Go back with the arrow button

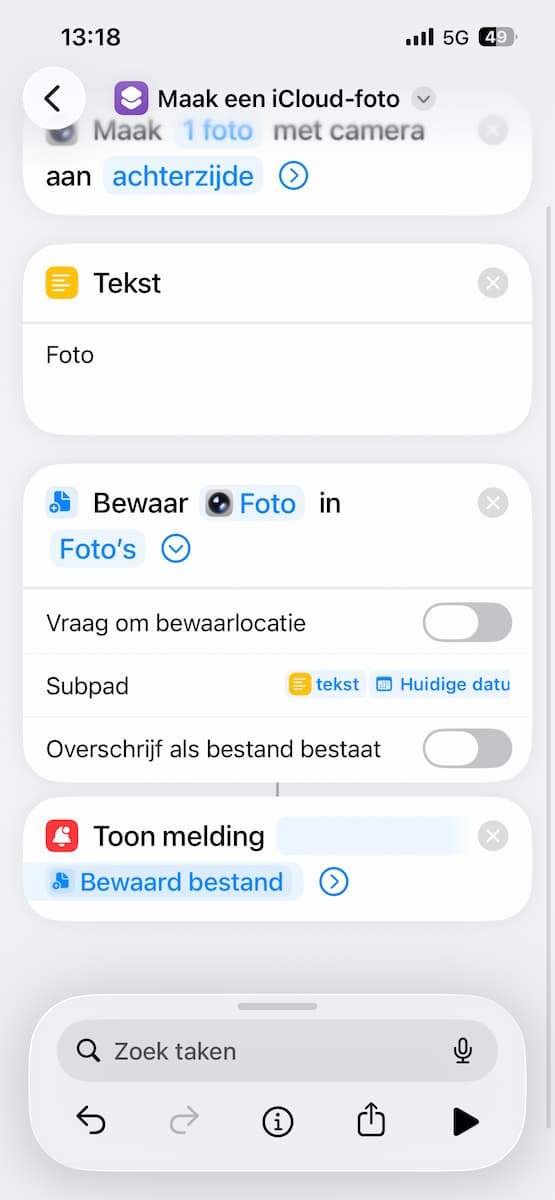(53, 98)
